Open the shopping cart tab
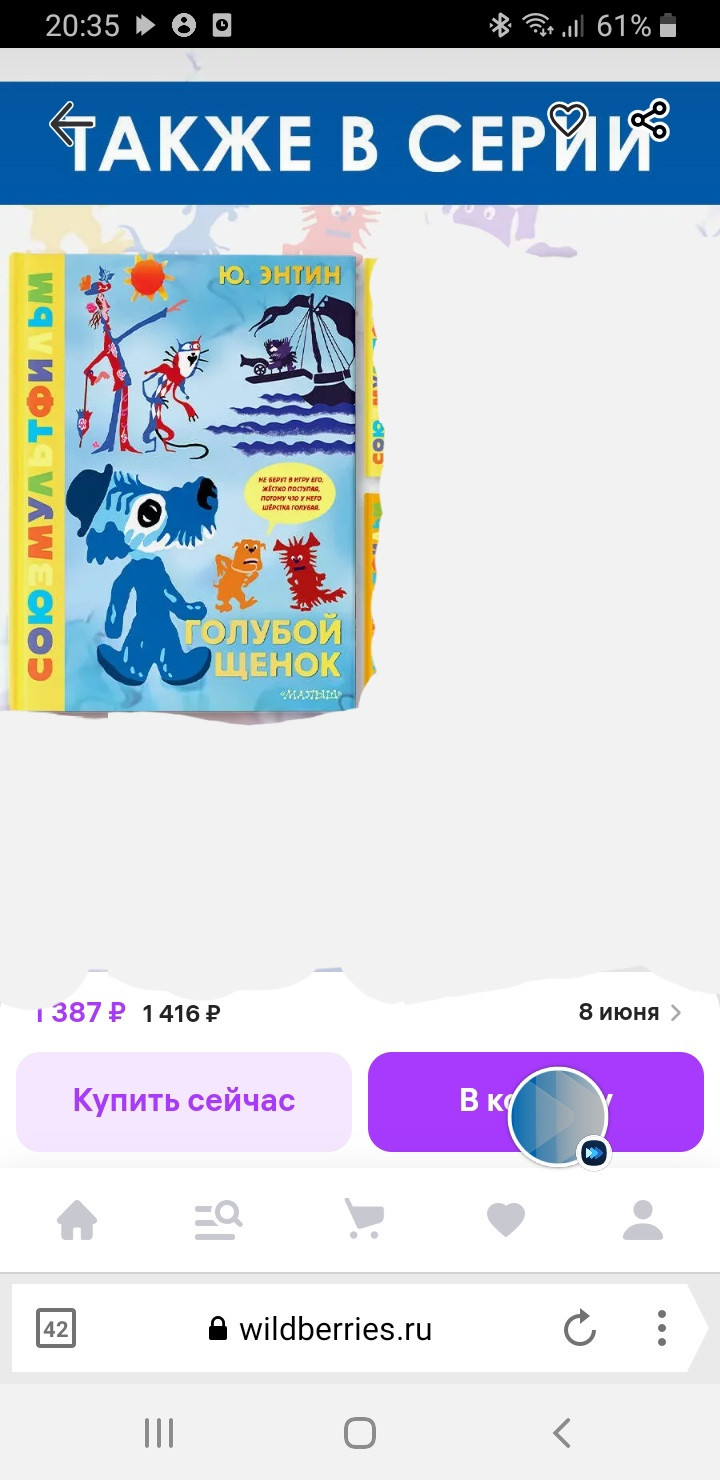Viewport: 720px width, 1480px height. (x=363, y=1219)
